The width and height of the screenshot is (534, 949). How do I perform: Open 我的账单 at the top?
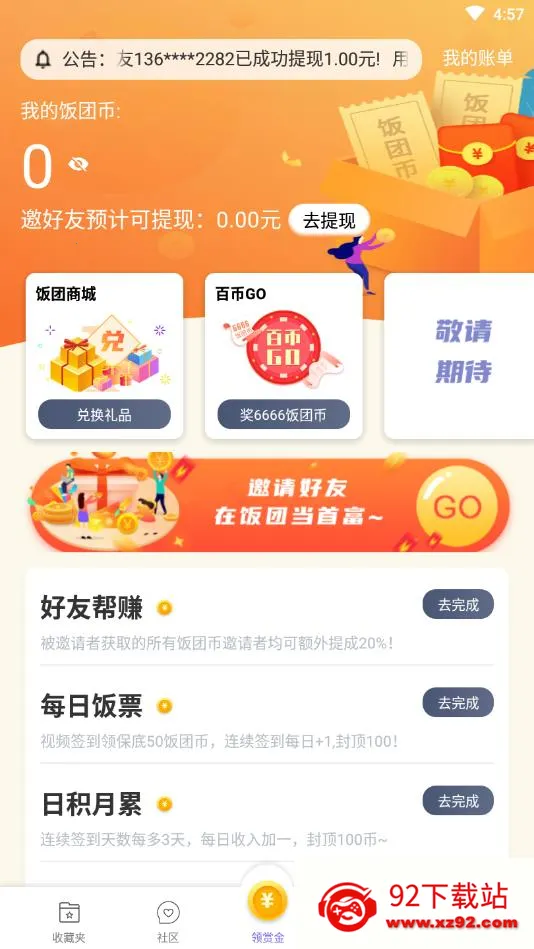point(477,58)
